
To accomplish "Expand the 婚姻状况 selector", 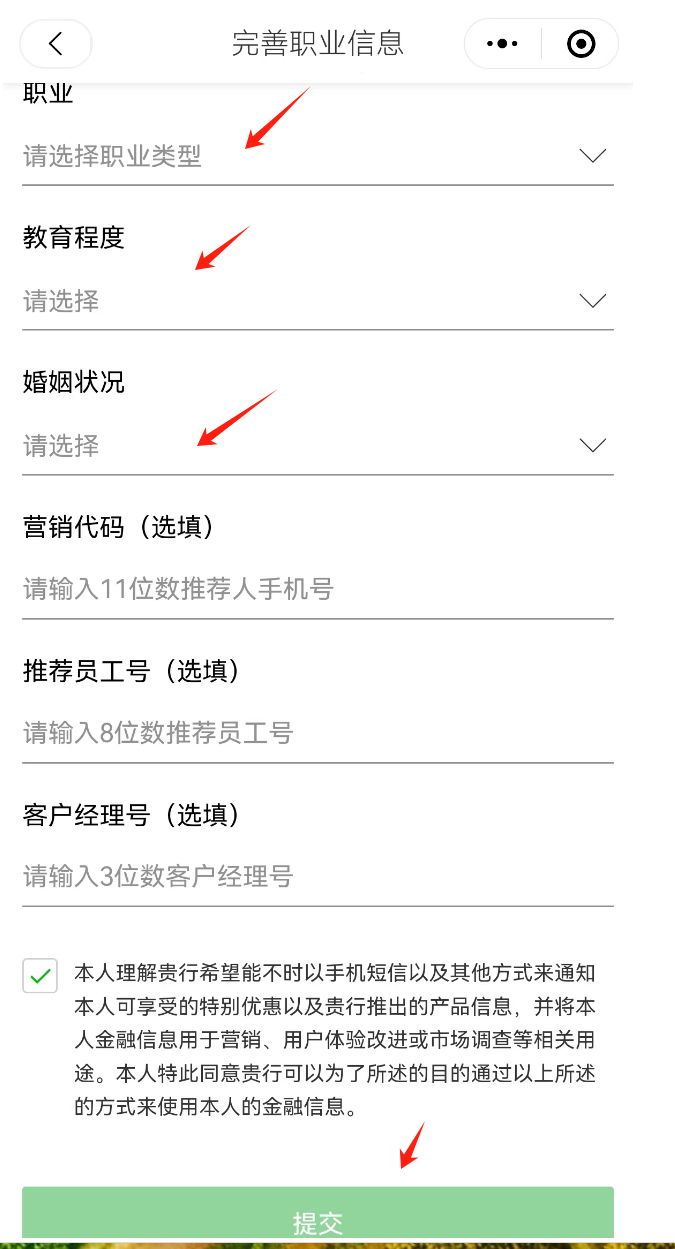I will click(x=318, y=445).
